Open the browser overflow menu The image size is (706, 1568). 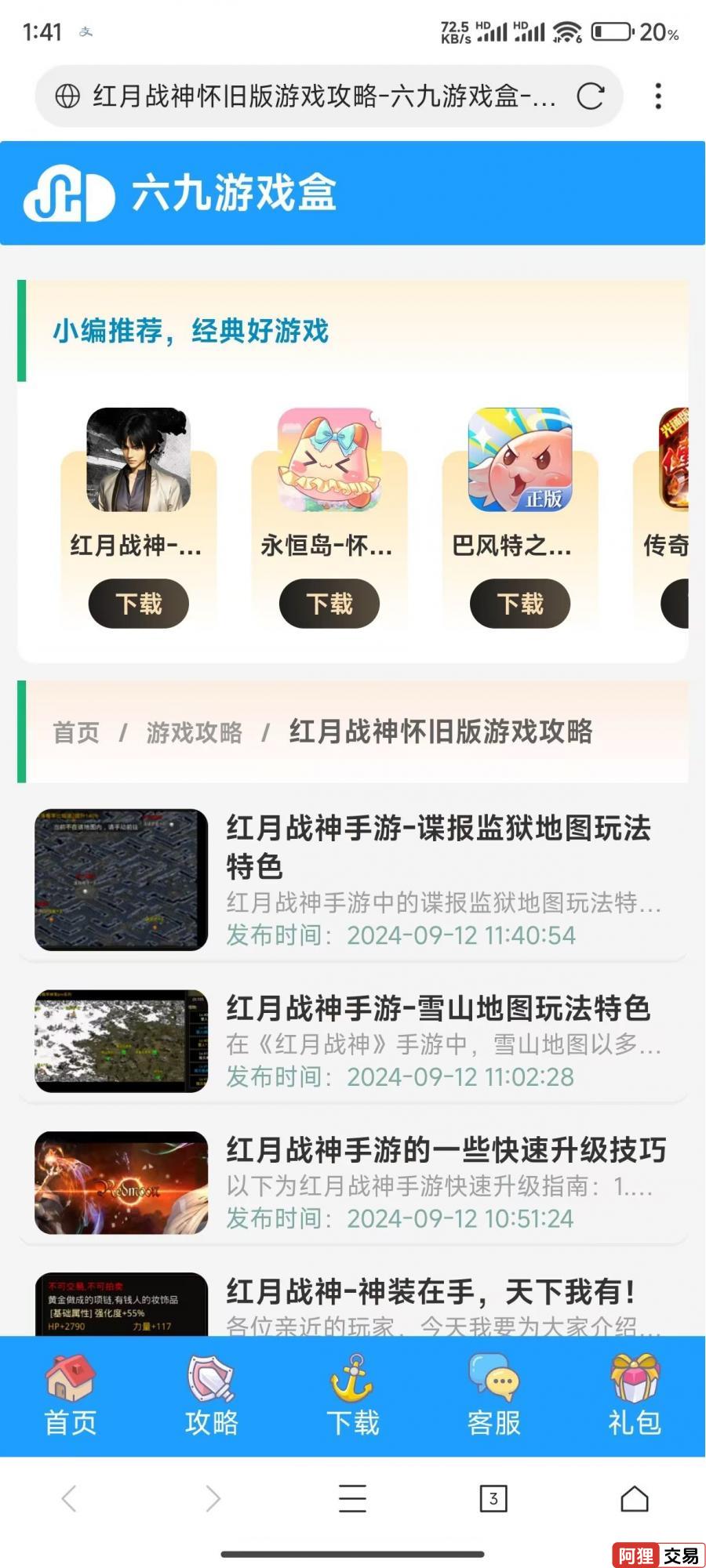657,96
